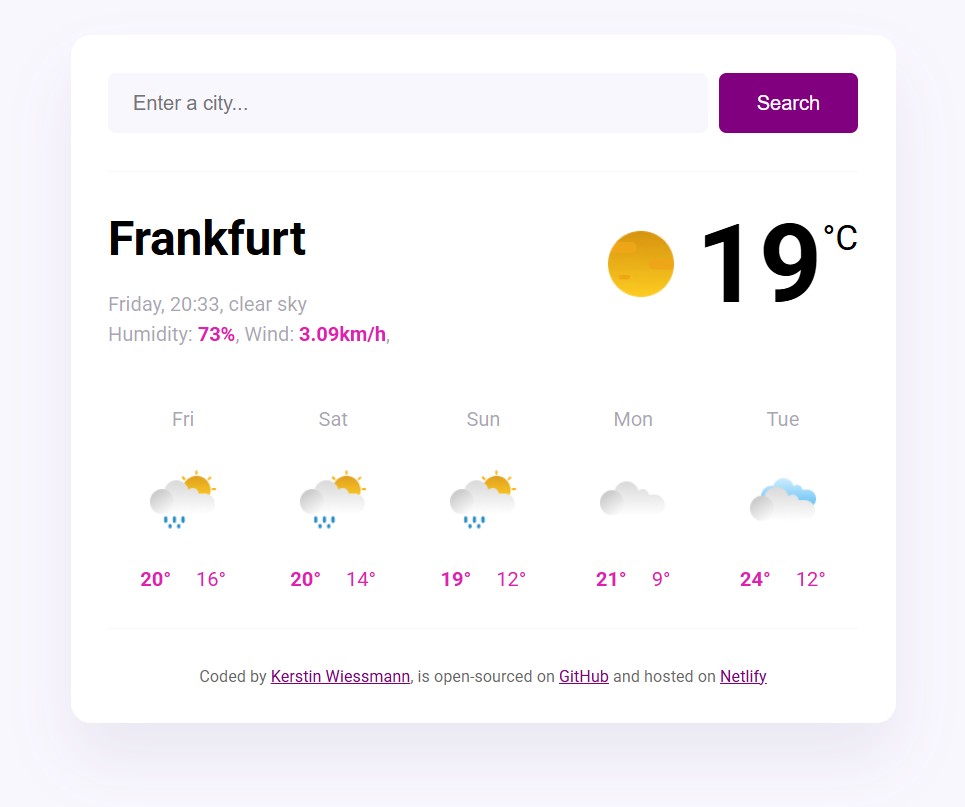Viewport: 965px width, 807px height.
Task: Tap the Enter a city search field
Action: [407, 103]
